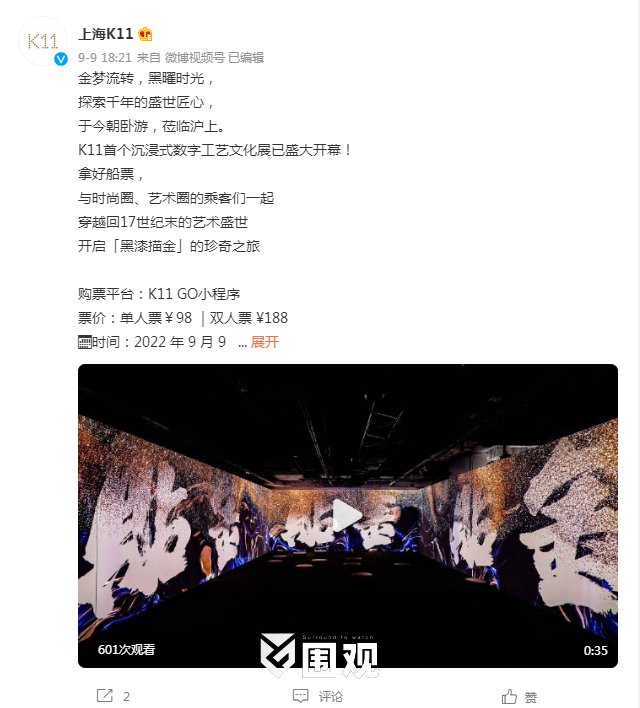Expand the full post with 展开
The image size is (640, 708).
[x=265, y=342]
